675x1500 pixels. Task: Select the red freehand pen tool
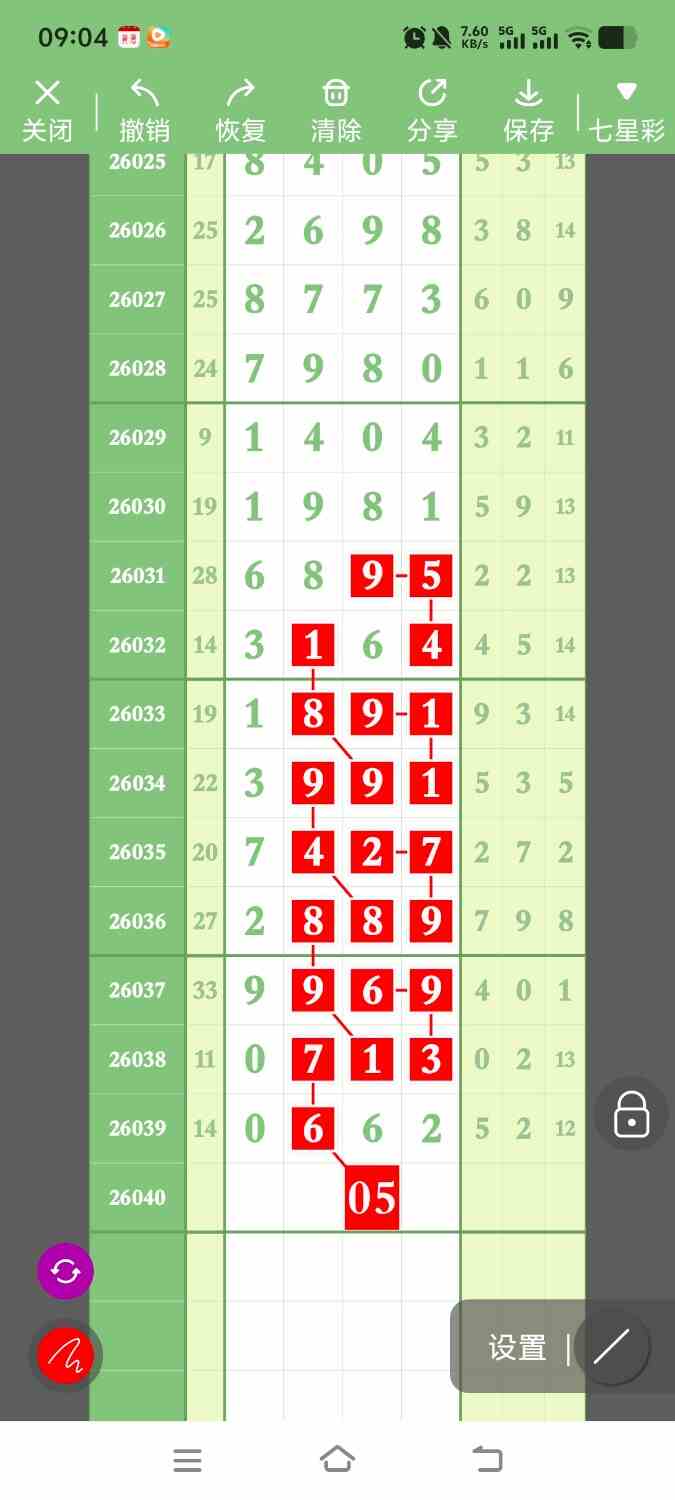coord(65,1355)
